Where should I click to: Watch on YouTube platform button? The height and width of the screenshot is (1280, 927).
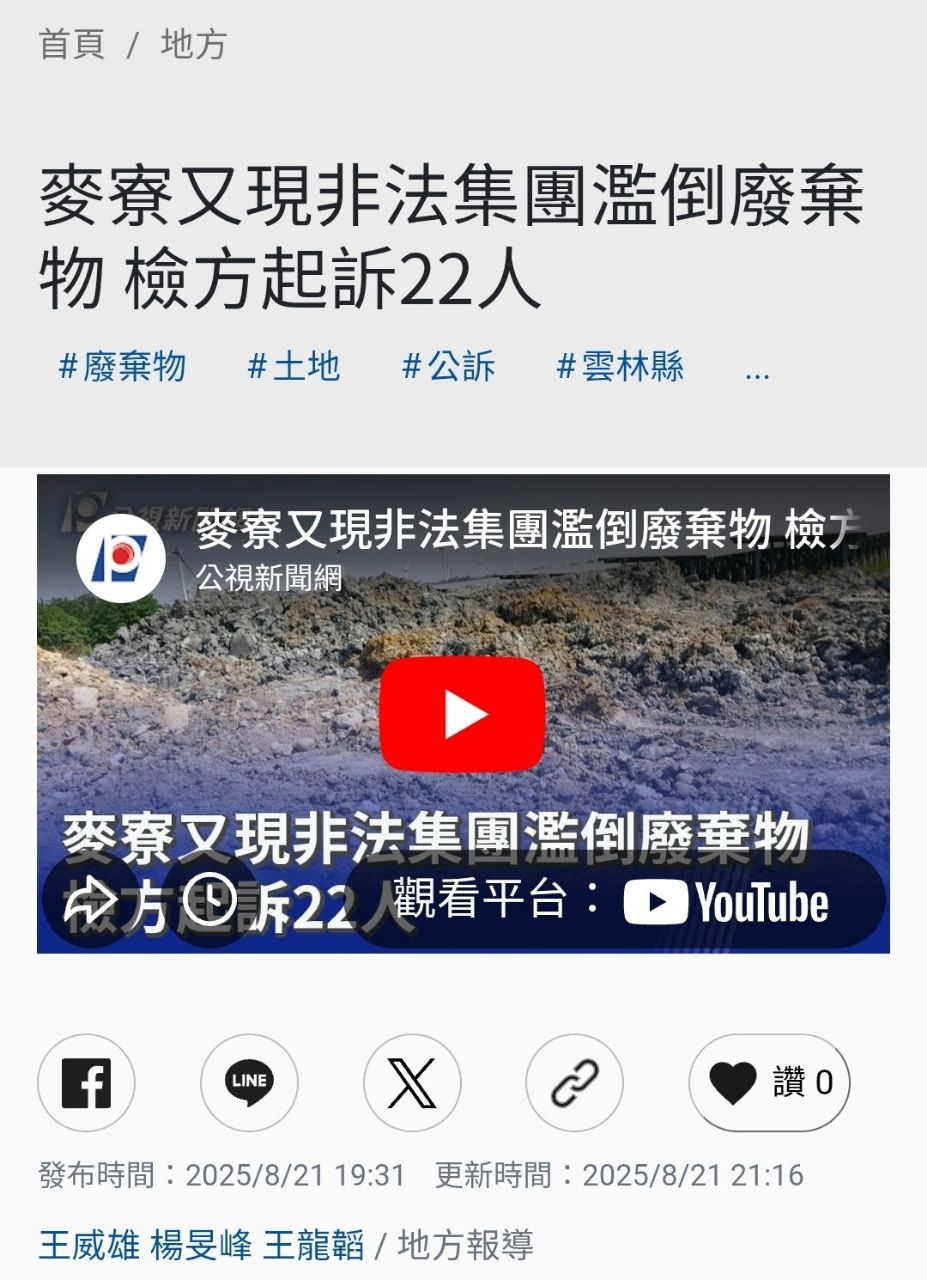[615, 900]
